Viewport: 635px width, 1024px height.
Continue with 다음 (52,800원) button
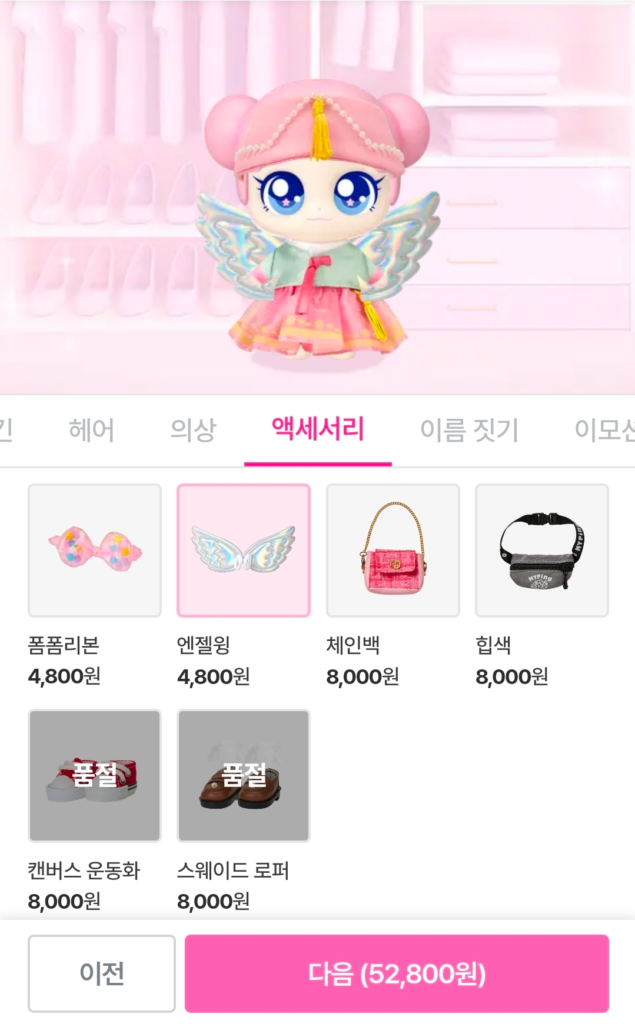click(397, 974)
